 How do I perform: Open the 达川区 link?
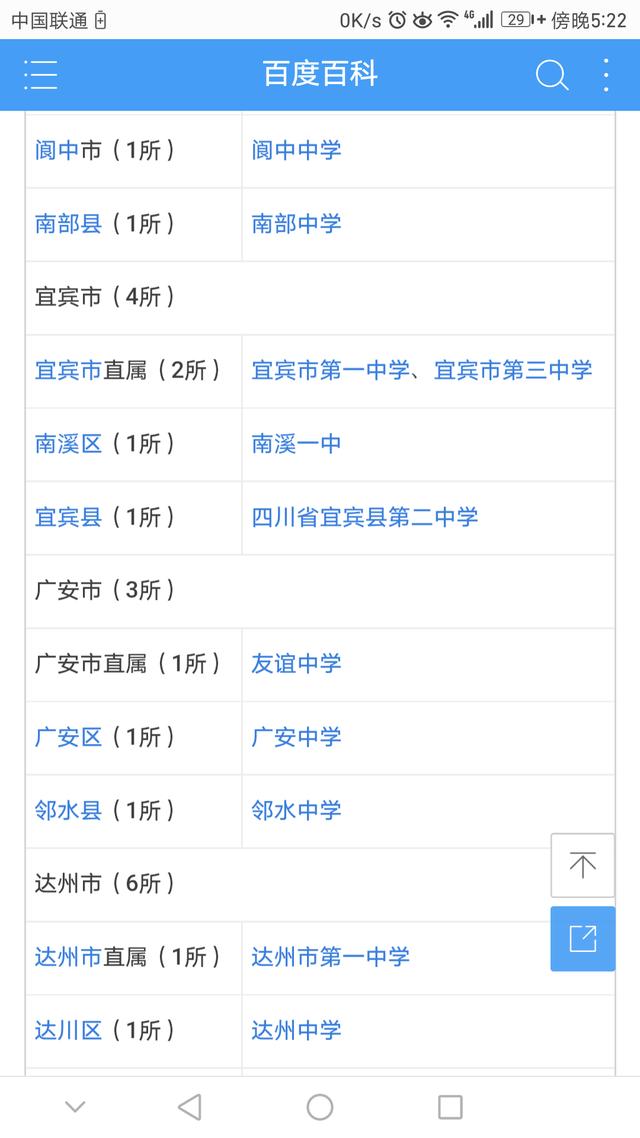coord(68,1030)
